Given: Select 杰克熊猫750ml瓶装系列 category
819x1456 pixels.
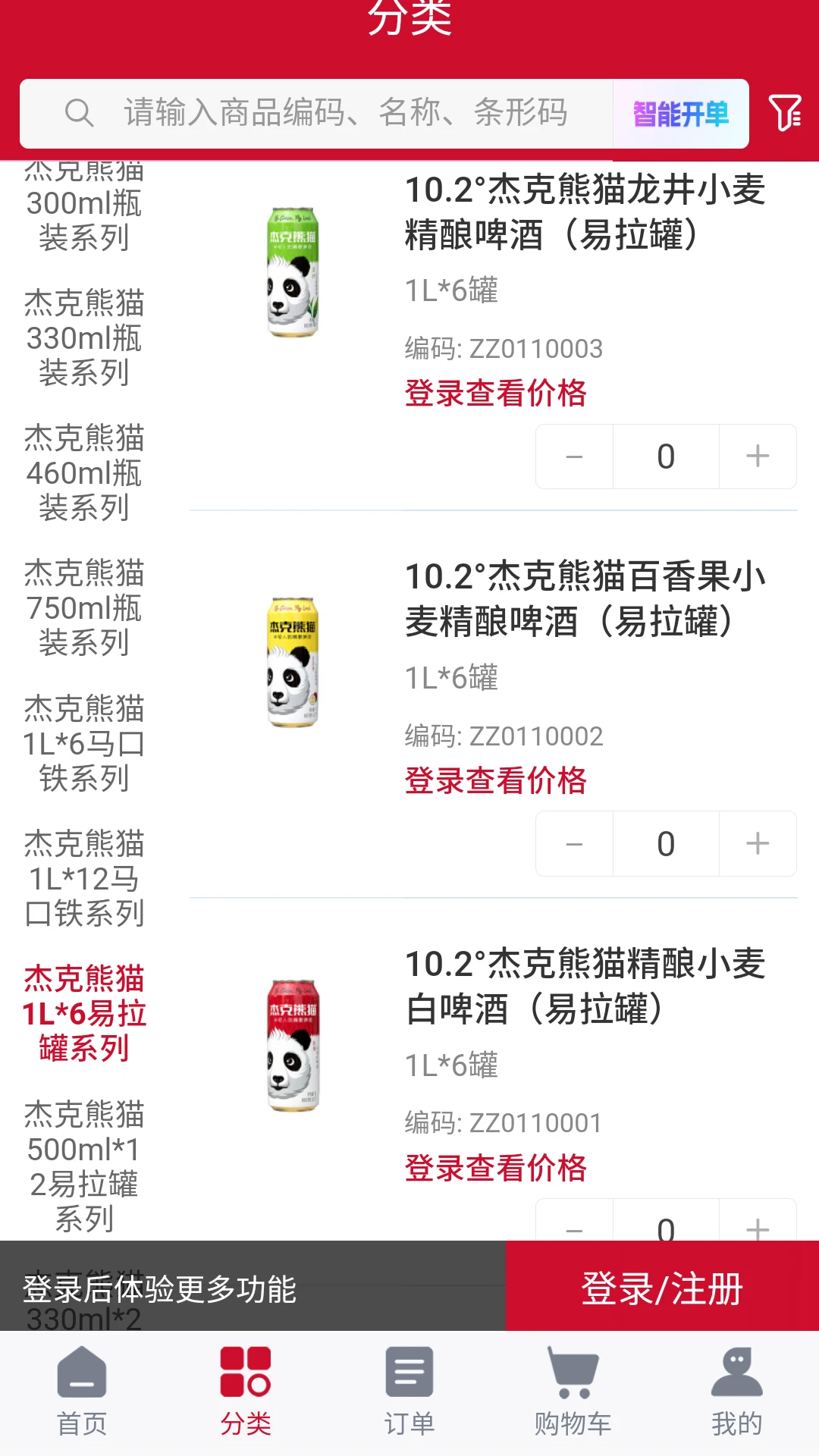Looking at the screenshot, I should click(85, 608).
